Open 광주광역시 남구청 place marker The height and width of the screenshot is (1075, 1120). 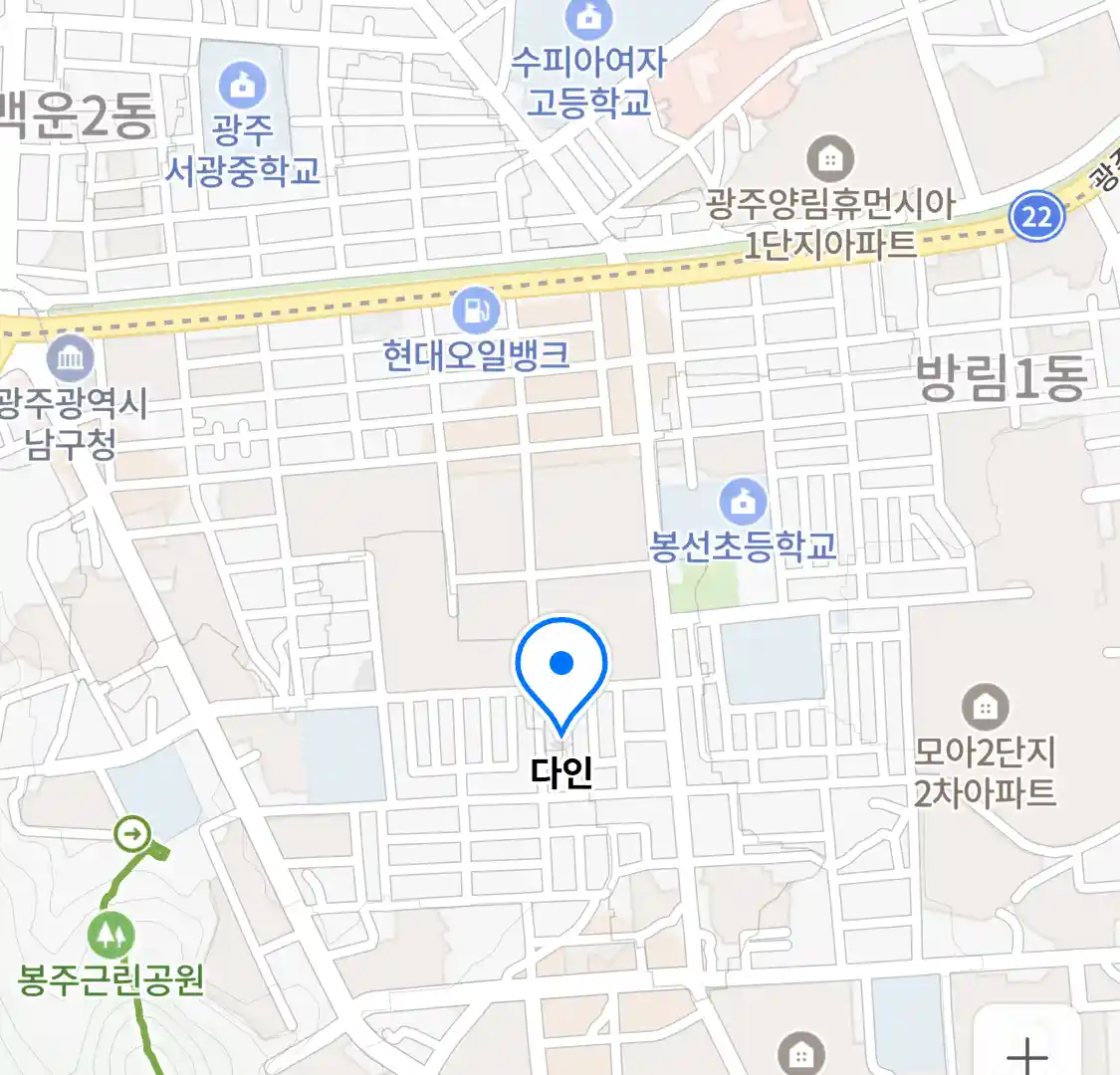[71, 358]
